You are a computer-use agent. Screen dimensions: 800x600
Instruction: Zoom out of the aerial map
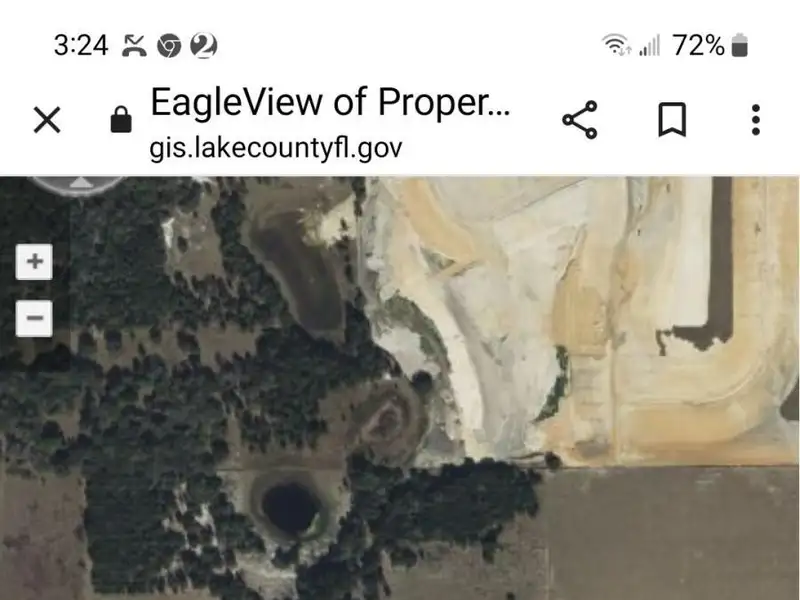tap(34, 320)
